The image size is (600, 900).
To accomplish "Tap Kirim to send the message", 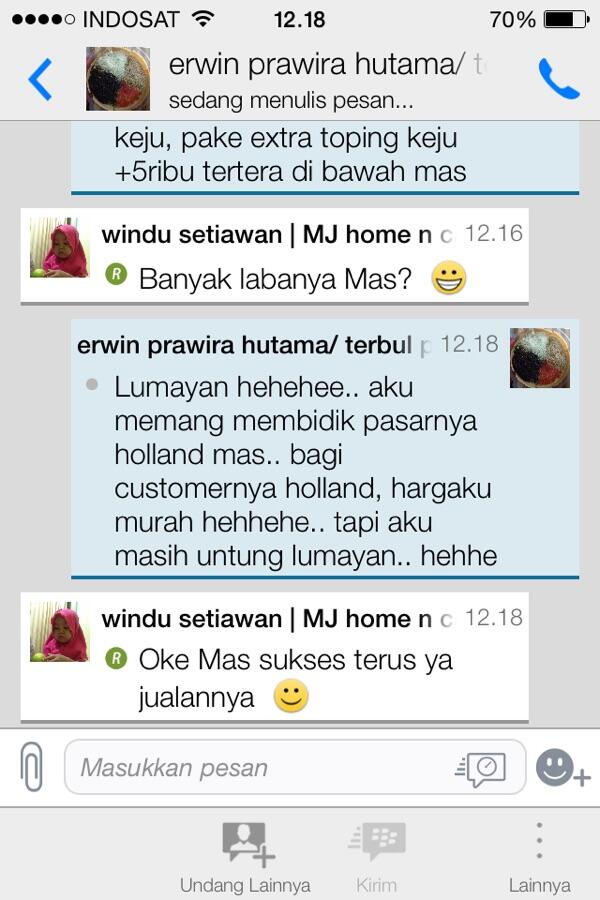I will (x=377, y=857).
